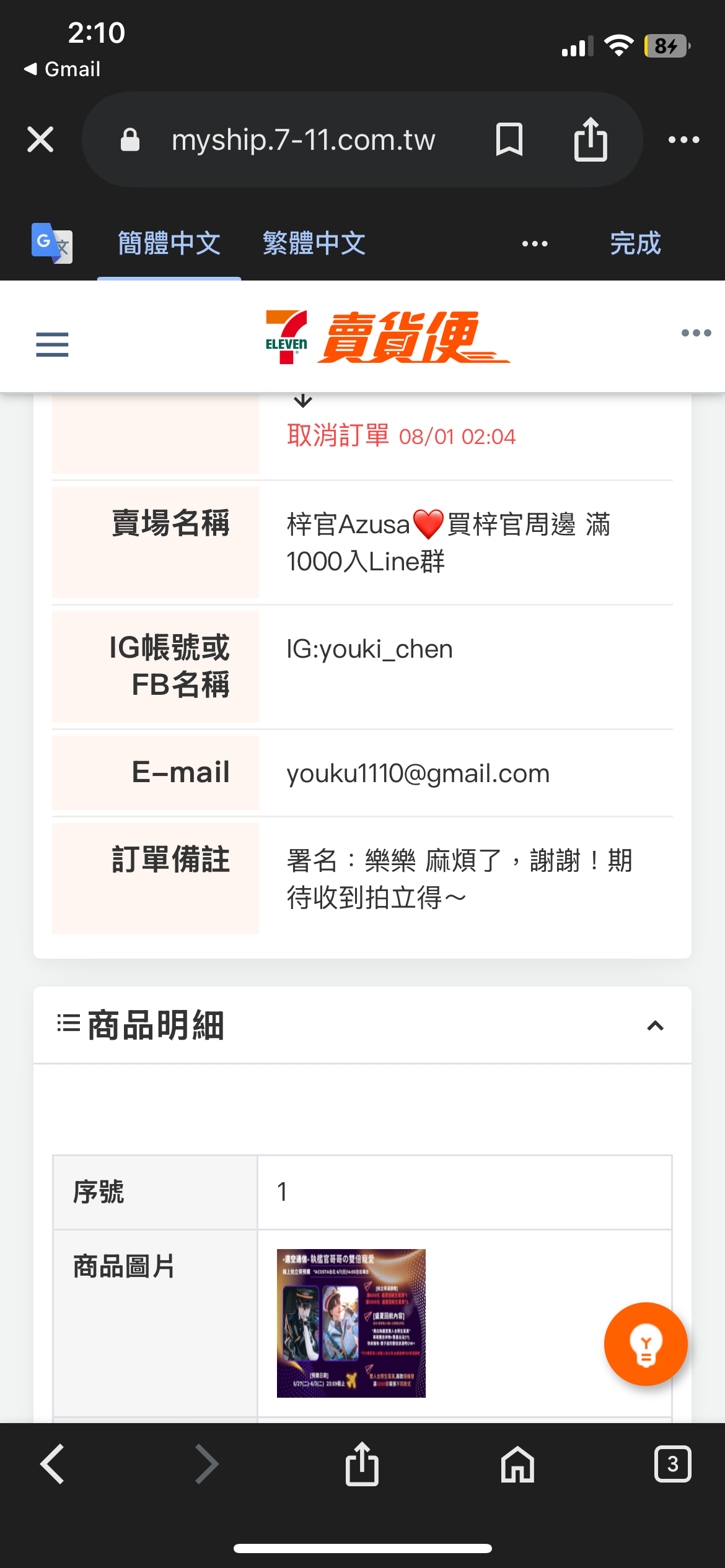Go back to the previous page
This screenshot has height=1568, width=725.
point(52,1464)
